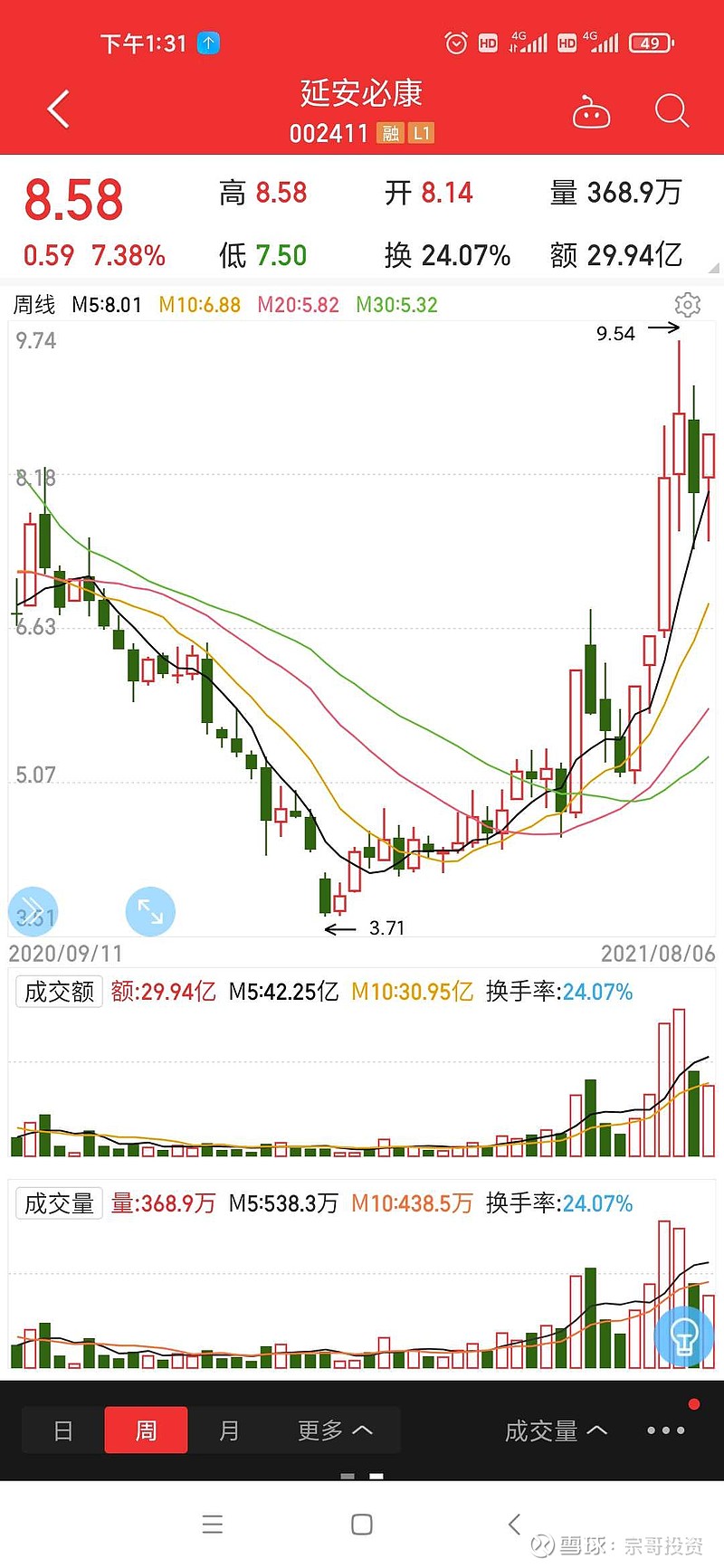Switch to 日 daily chart
This screenshot has width=724, height=1568.
click(63, 1430)
